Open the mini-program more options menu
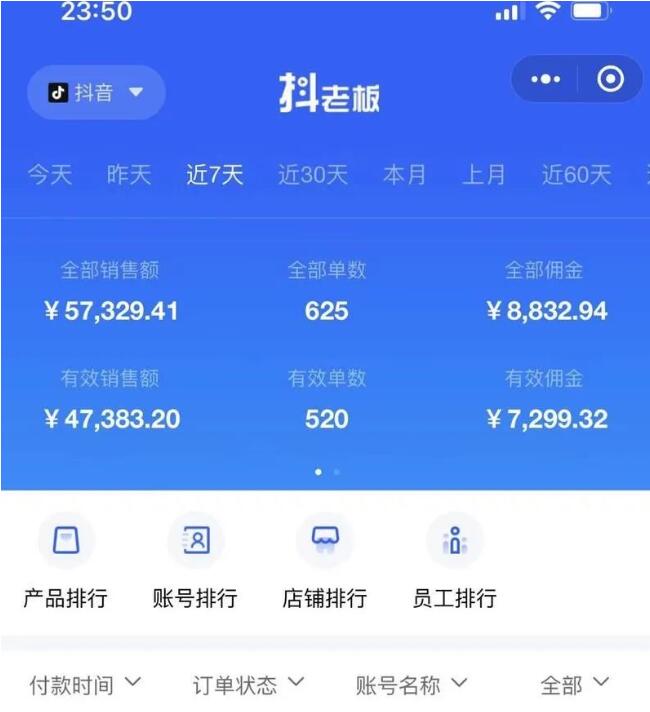Viewport: 650px width, 712px height. click(x=546, y=80)
